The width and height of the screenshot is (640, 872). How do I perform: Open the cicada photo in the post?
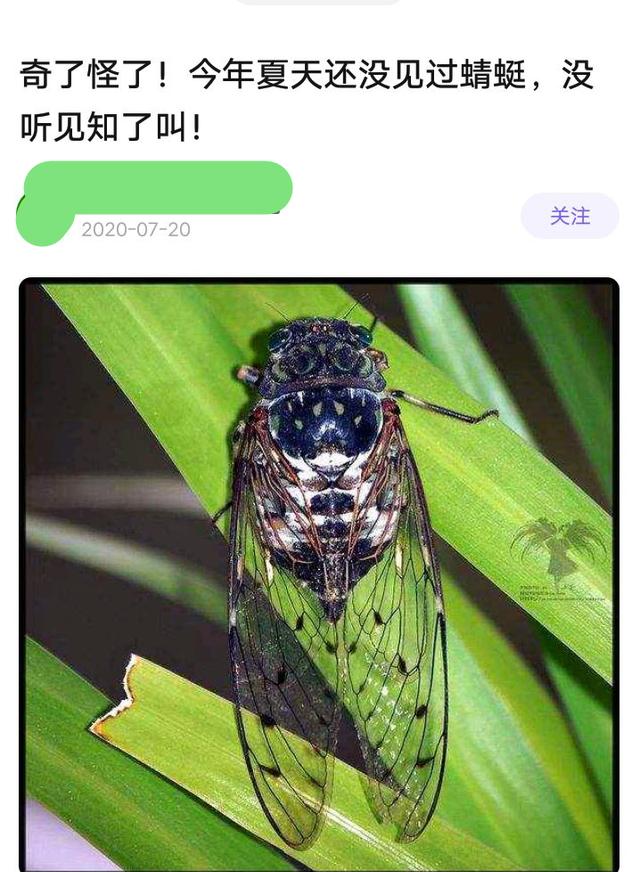(x=319, y=574)
